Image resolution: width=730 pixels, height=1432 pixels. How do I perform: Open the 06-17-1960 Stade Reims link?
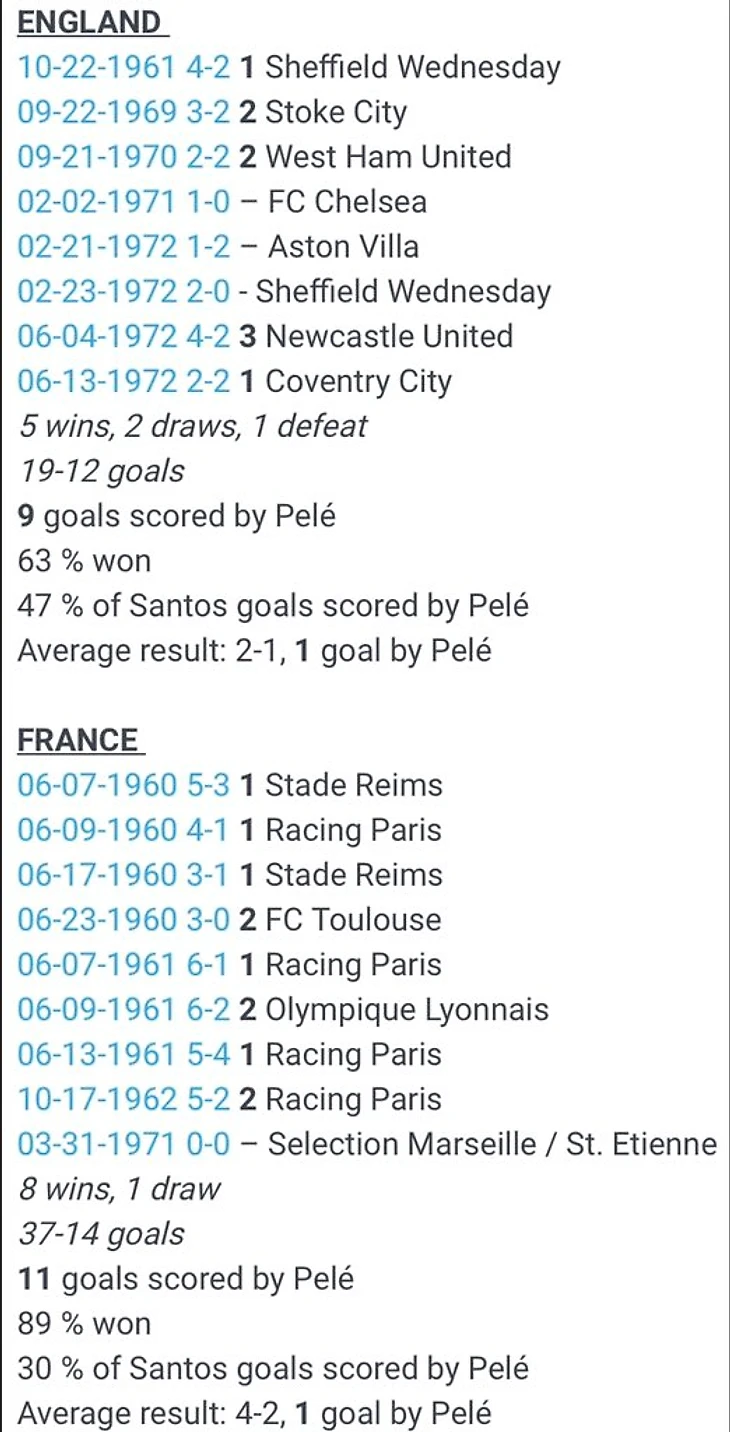pos(123,875)
